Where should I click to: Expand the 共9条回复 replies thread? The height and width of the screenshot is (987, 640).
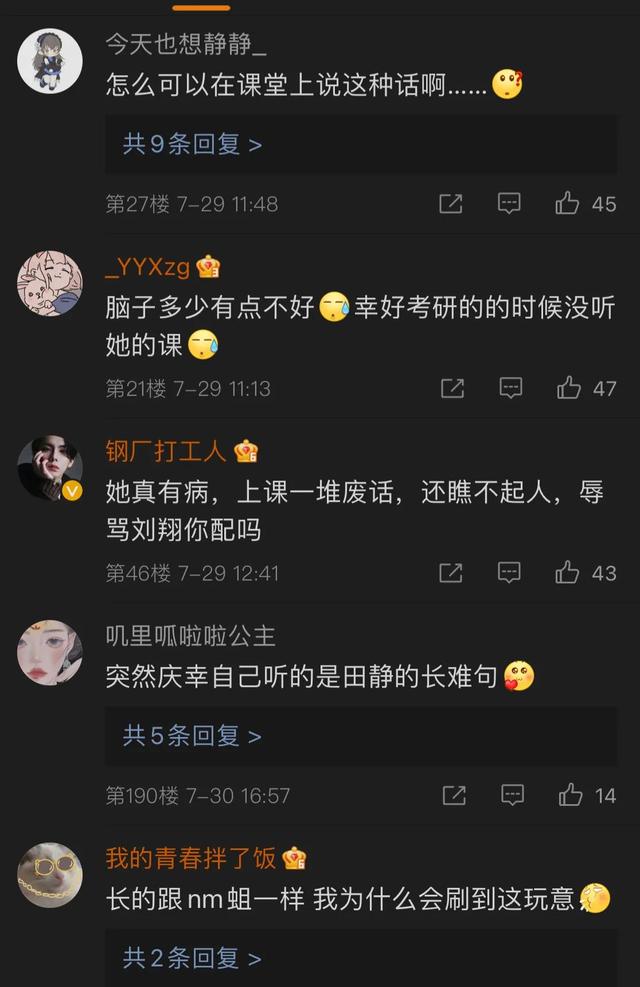pyautogui.click(x=192, y=145)
